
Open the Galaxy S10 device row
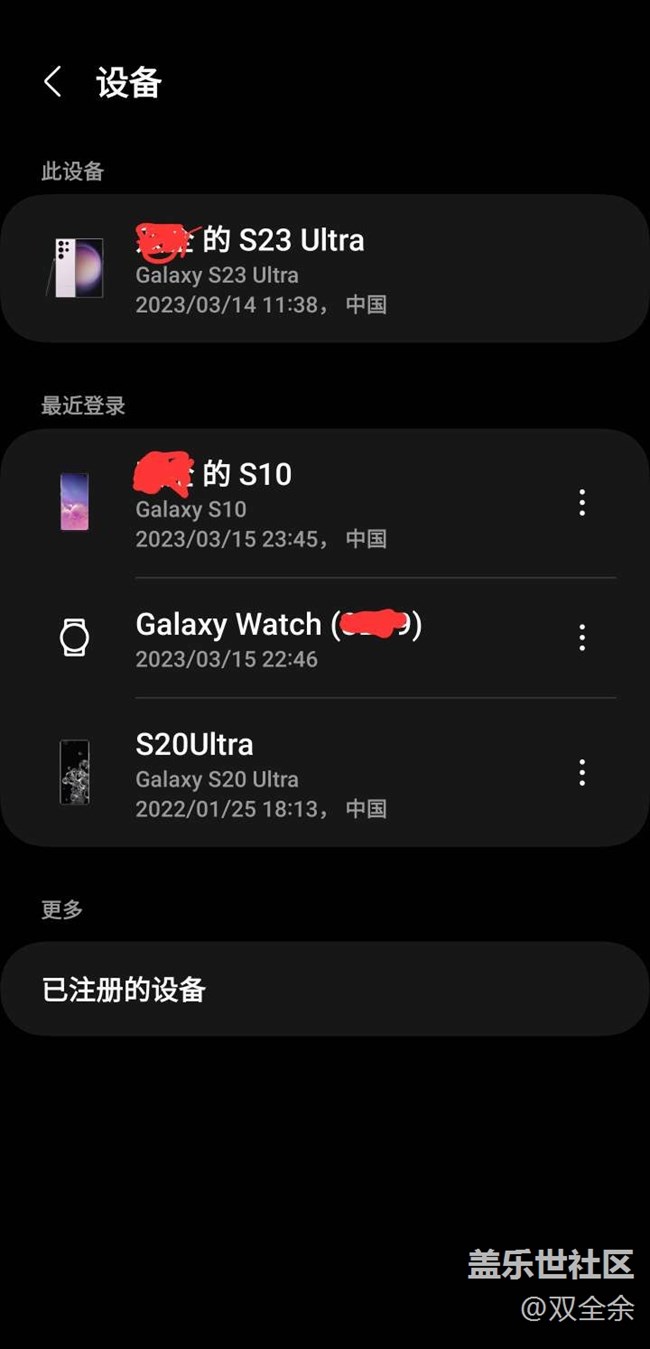tap(300, 504)
